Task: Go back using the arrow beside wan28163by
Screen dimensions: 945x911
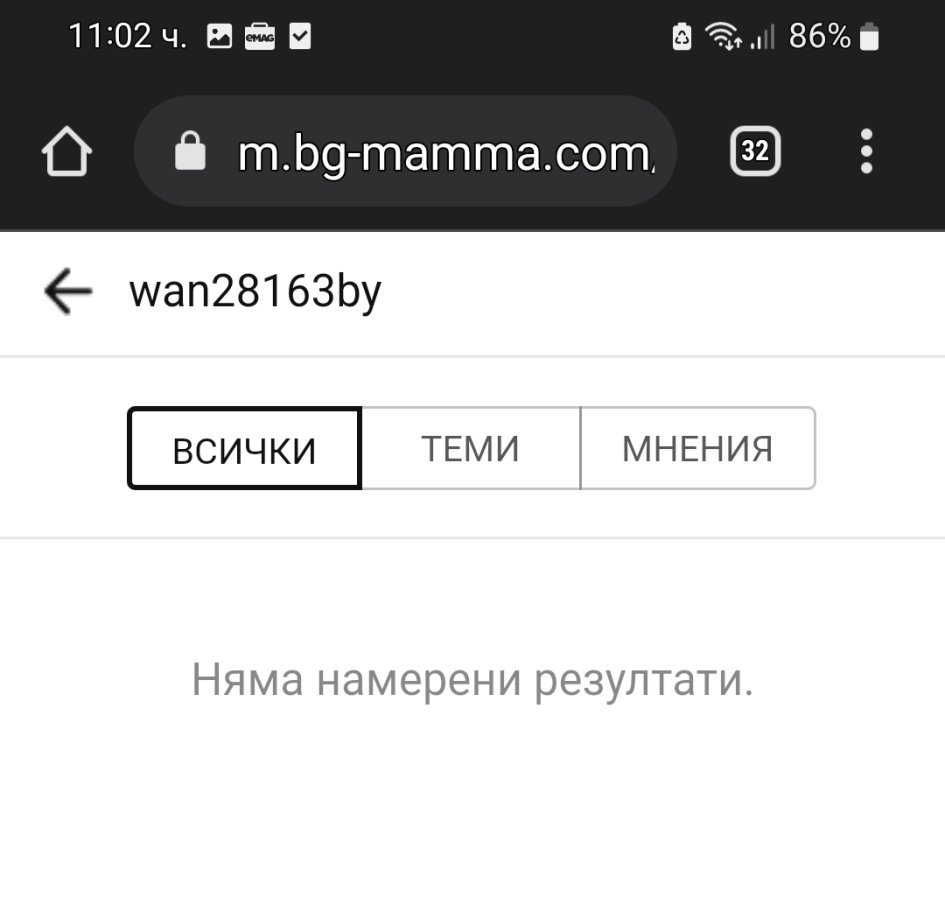Action: point(68,292)
